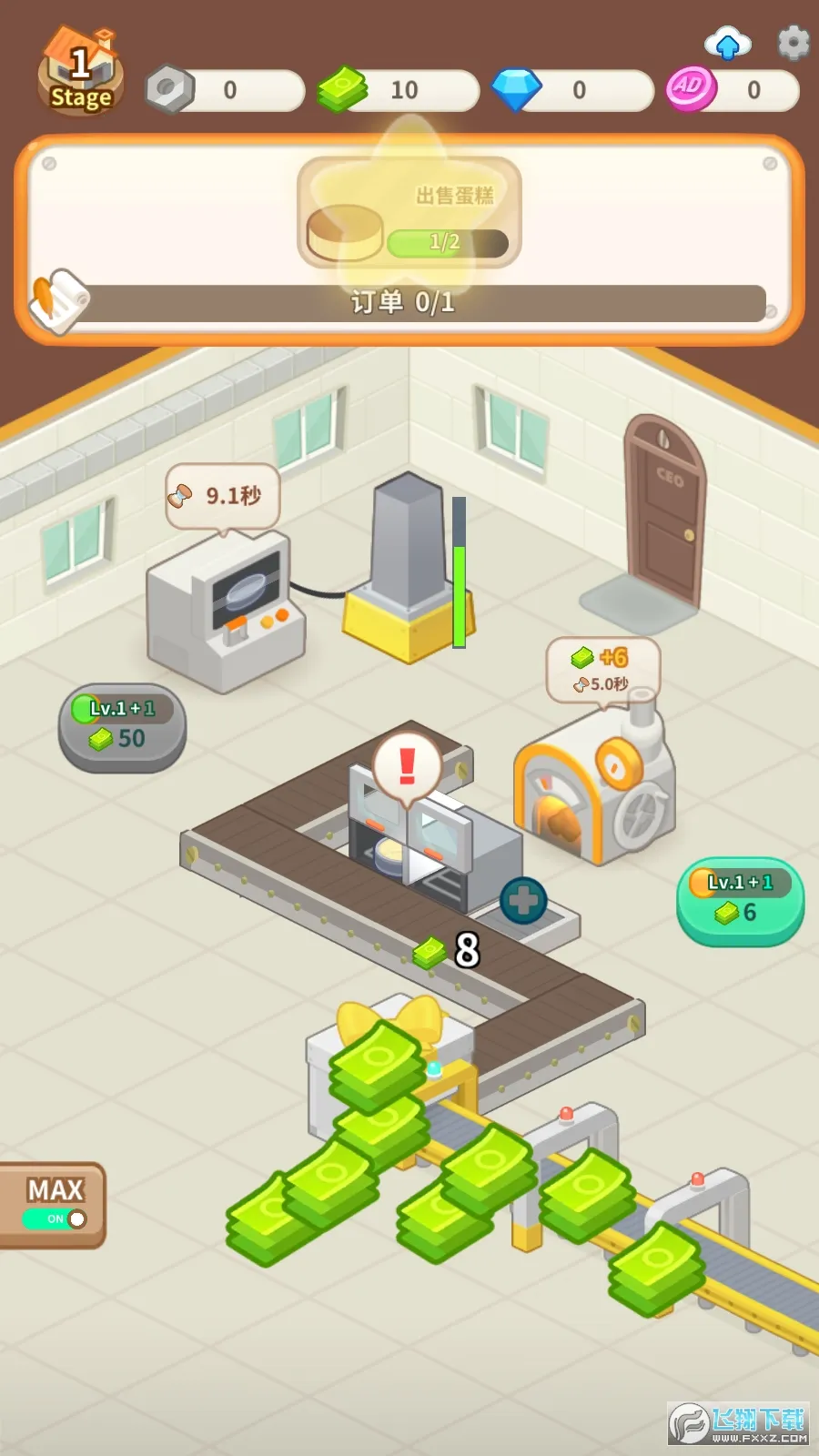The height and width of the screenshot is (1456, 819).
Task: Click the blue diamond currency icon
Action: pyautogui.click(x=520, y=90)
